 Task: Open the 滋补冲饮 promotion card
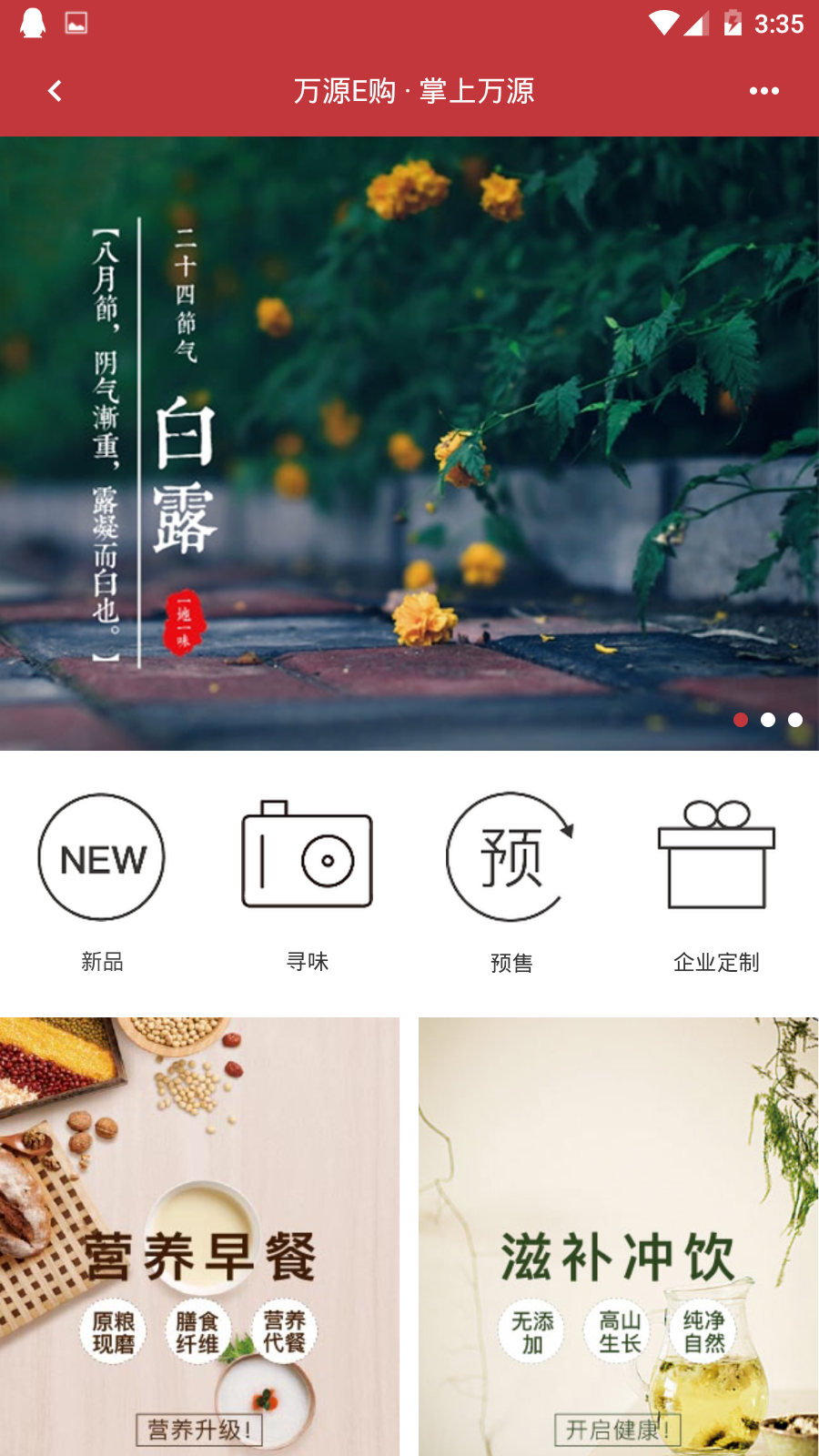pos(619,1237)
